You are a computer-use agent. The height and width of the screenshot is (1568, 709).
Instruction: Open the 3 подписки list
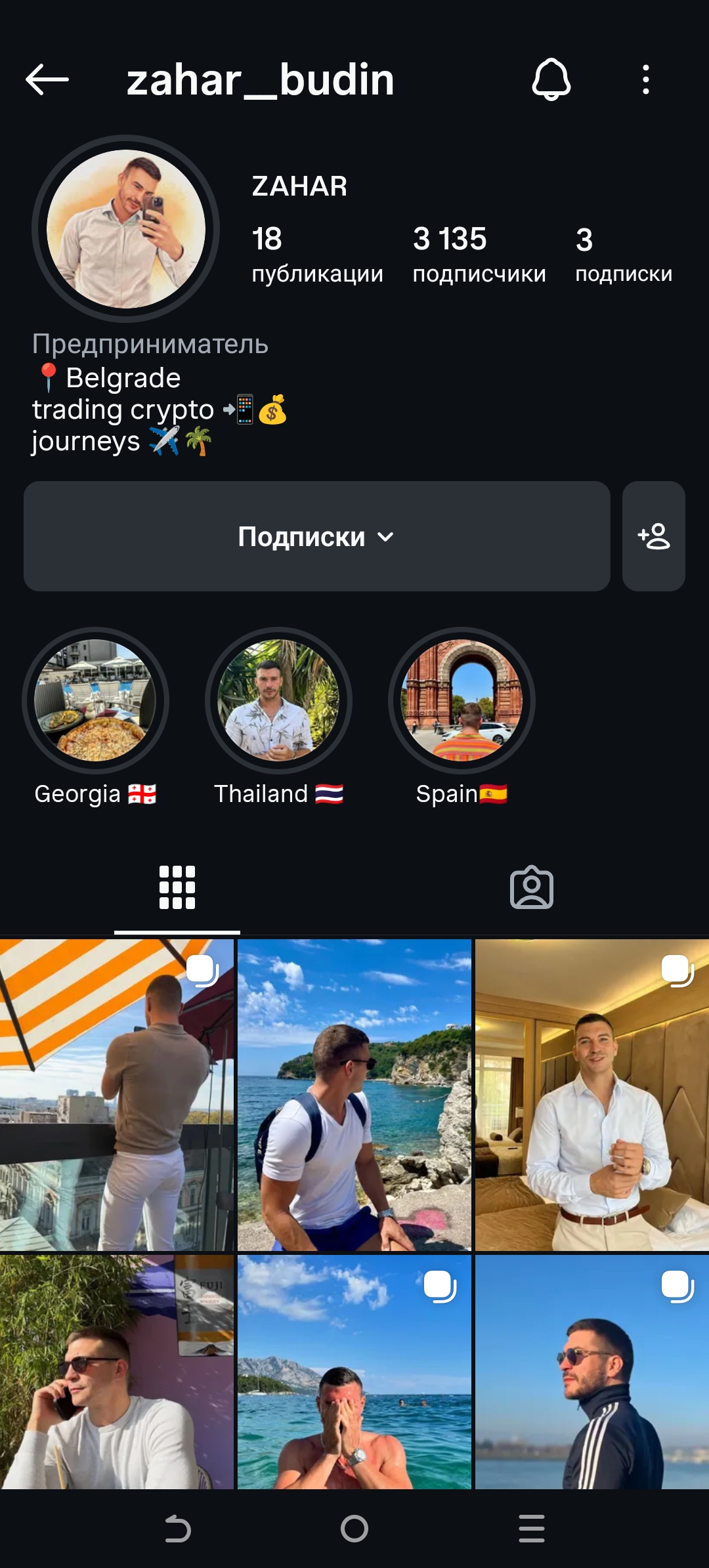(623, 255)
